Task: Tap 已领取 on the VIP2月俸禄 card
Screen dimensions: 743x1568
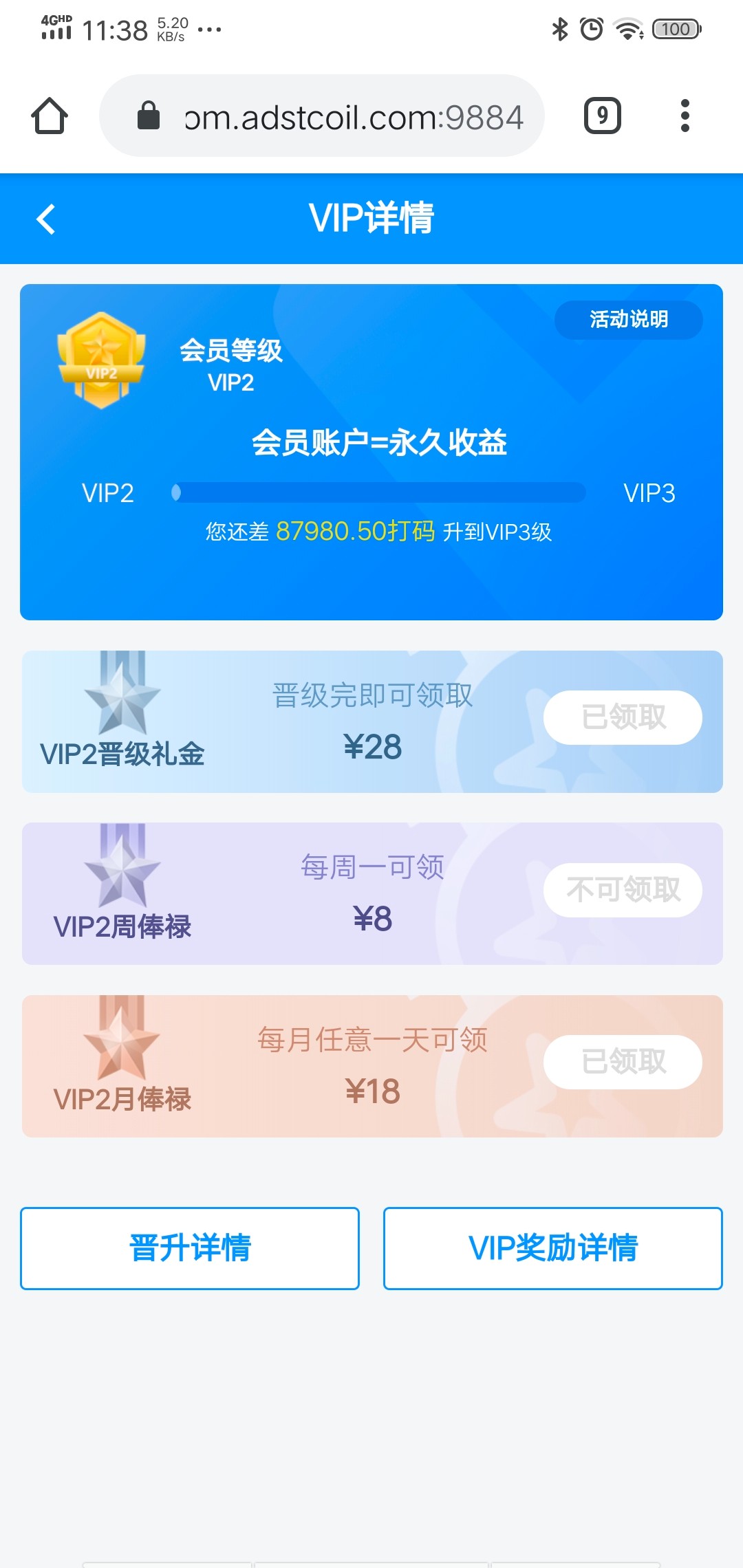Action: (x=623, y=1062)
